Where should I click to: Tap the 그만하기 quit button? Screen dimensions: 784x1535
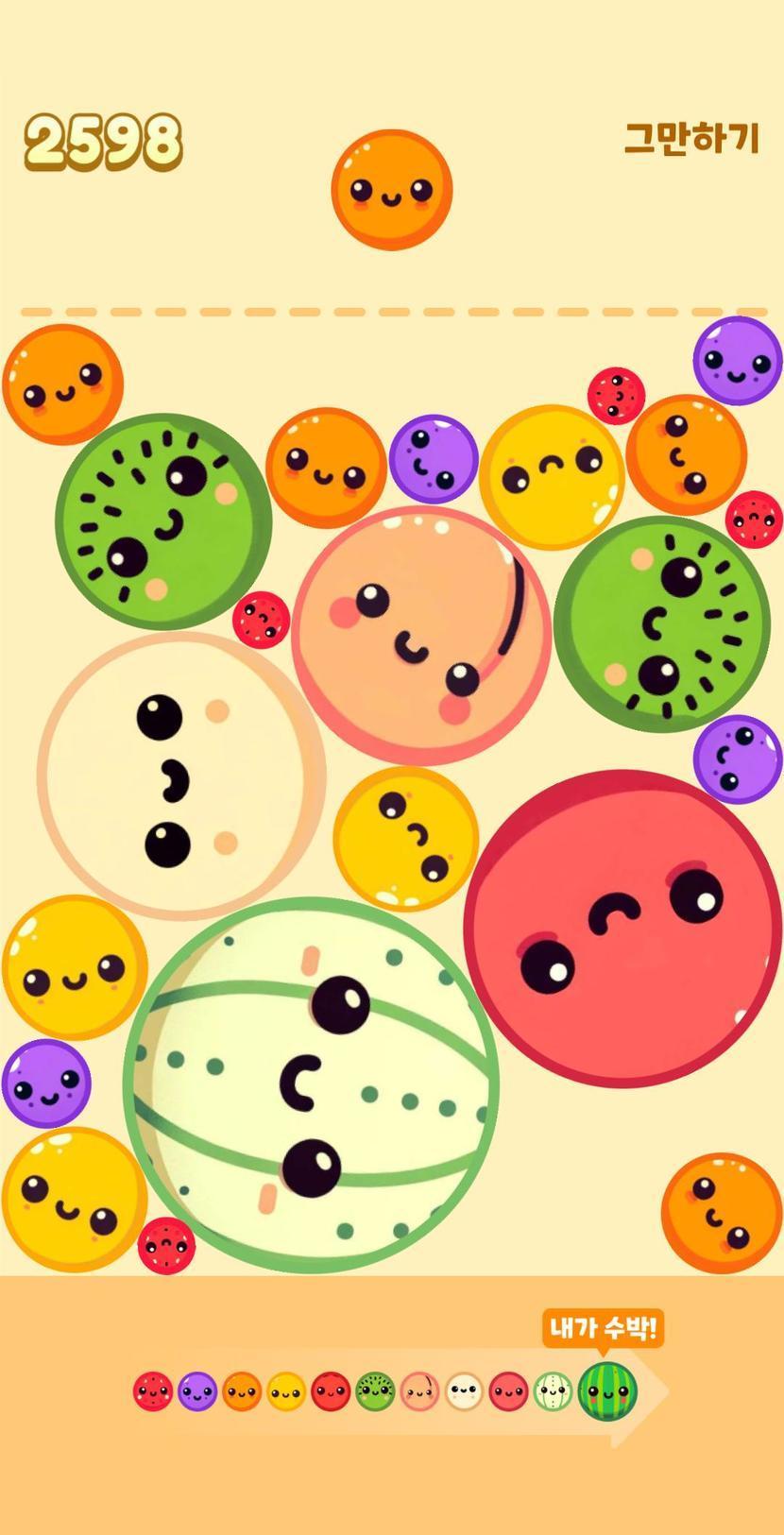691,139
